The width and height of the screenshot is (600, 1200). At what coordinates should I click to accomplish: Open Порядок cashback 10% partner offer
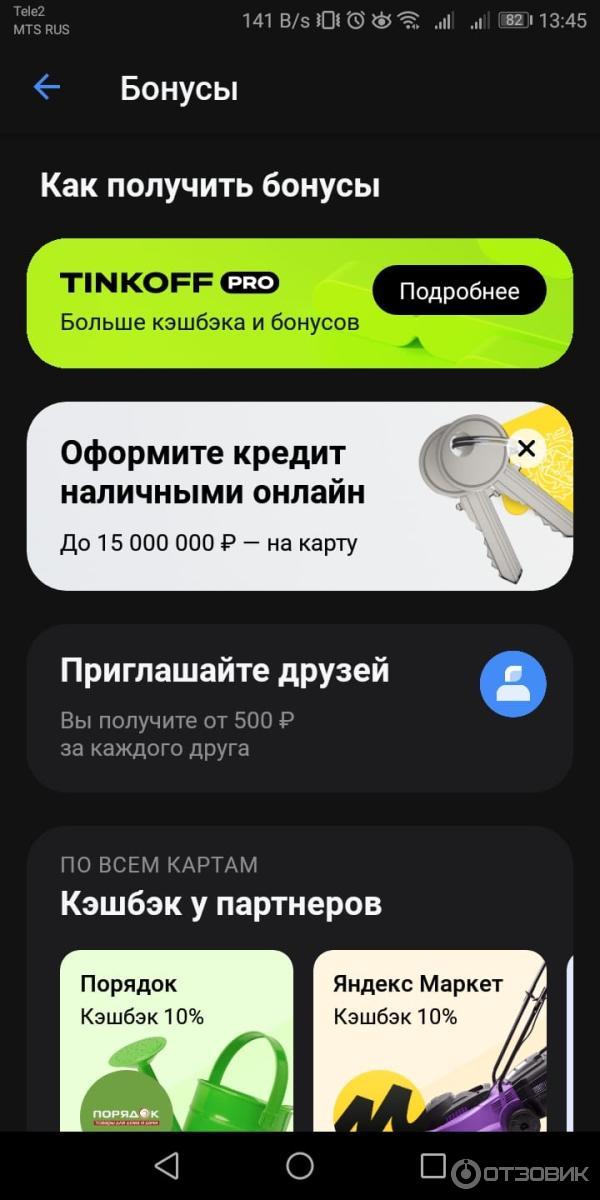pos(176,1040)
